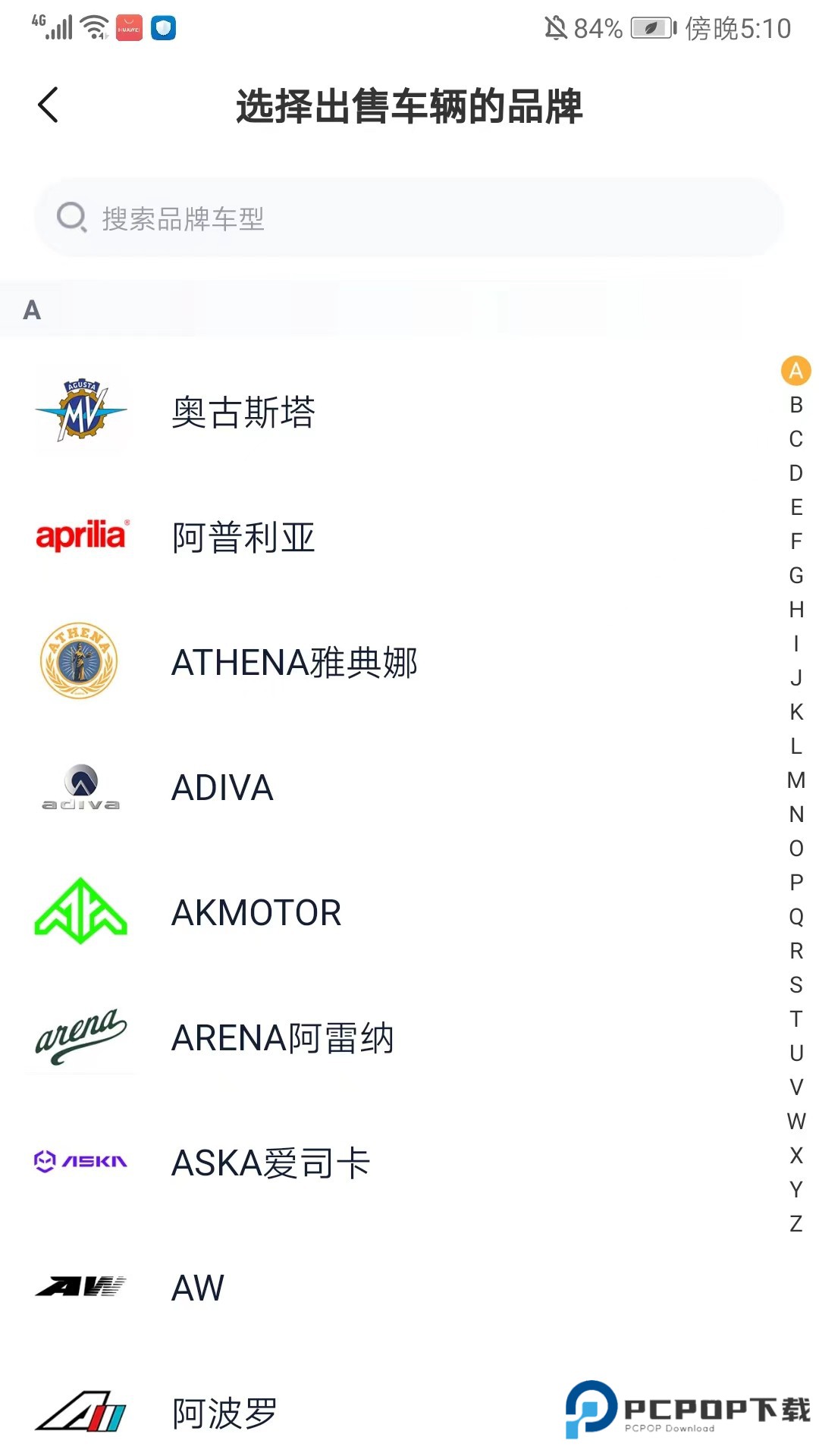The height and width of the screenshot is (1456, 819).
Task: Pick ADIVA as the vehicle brand
Action: (x=222, y=788)
